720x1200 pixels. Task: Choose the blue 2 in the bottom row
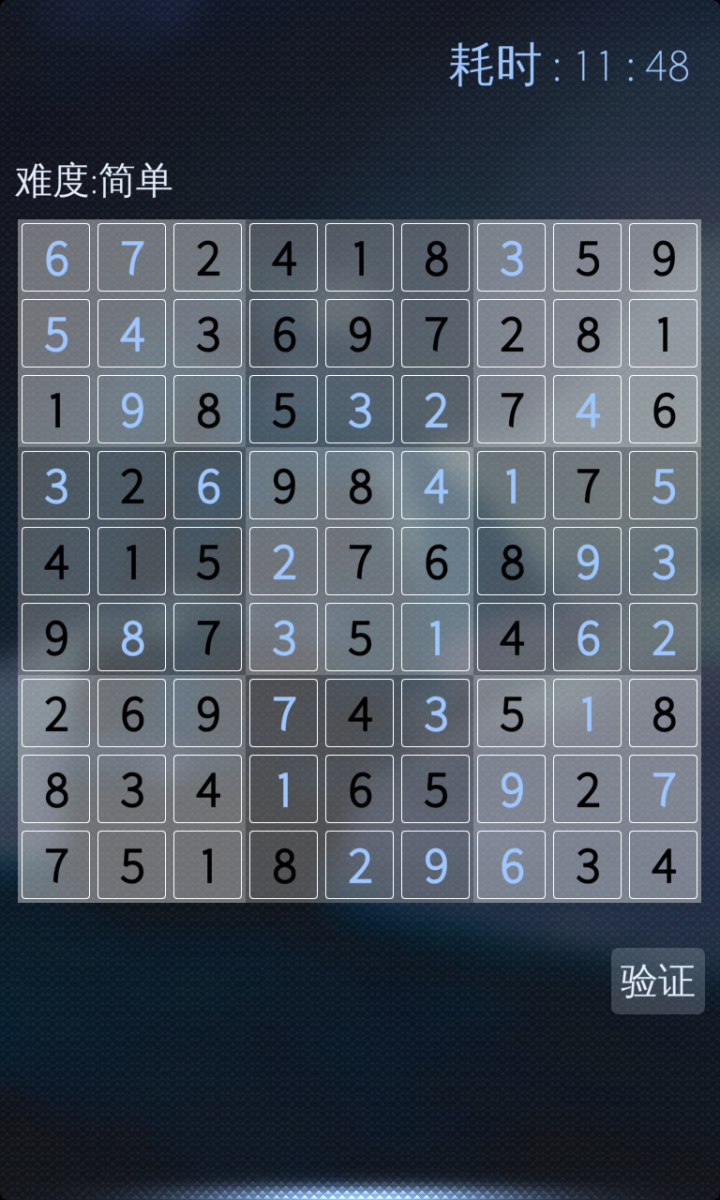click(x=360, y=866)
